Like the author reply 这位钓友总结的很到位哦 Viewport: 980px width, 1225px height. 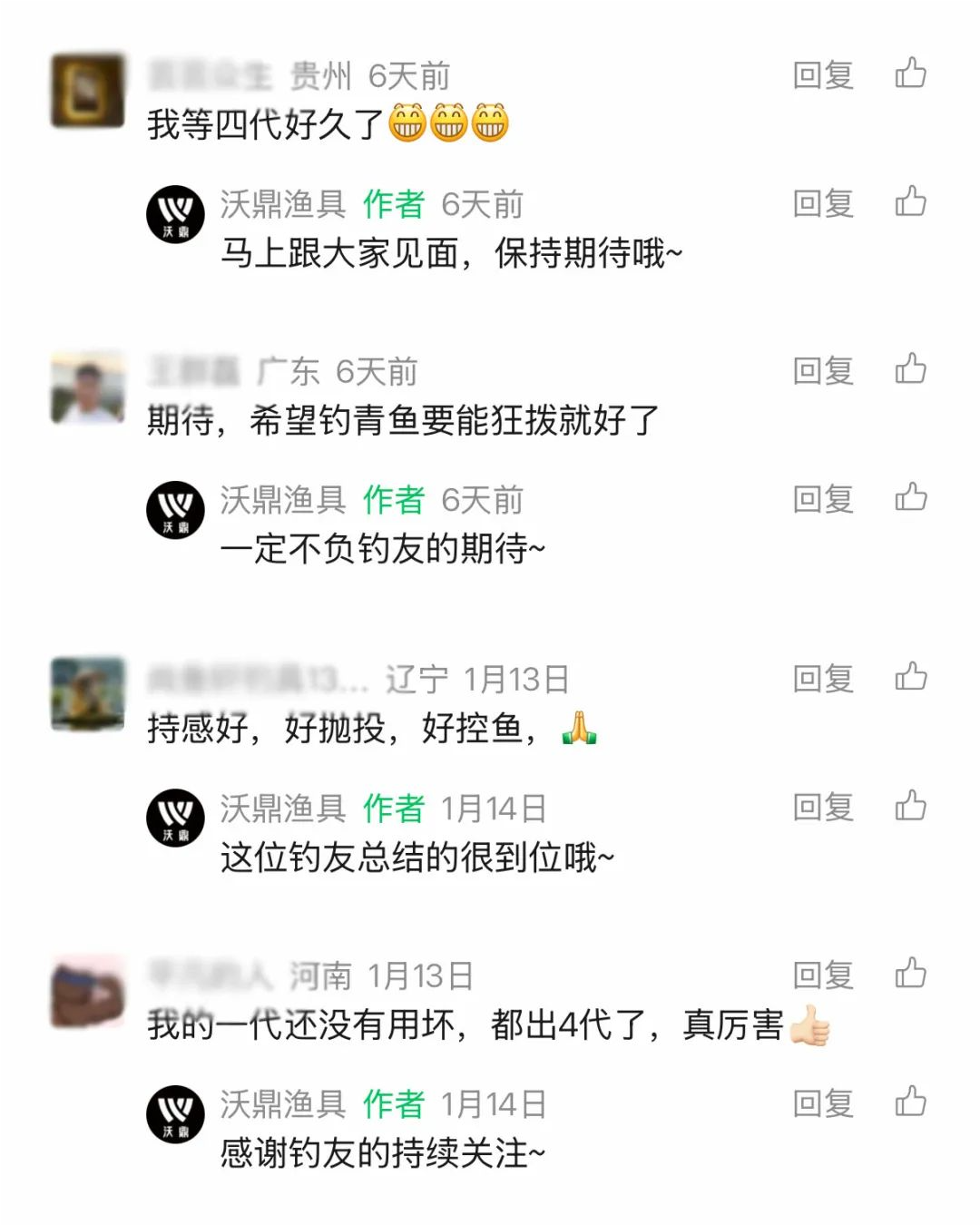click(910, 806)
